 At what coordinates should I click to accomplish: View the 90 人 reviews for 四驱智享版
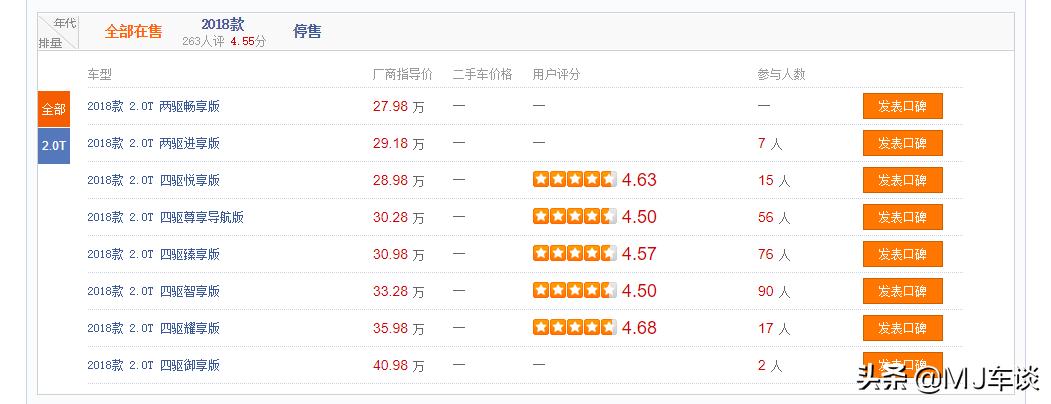(x=773, y=292)
